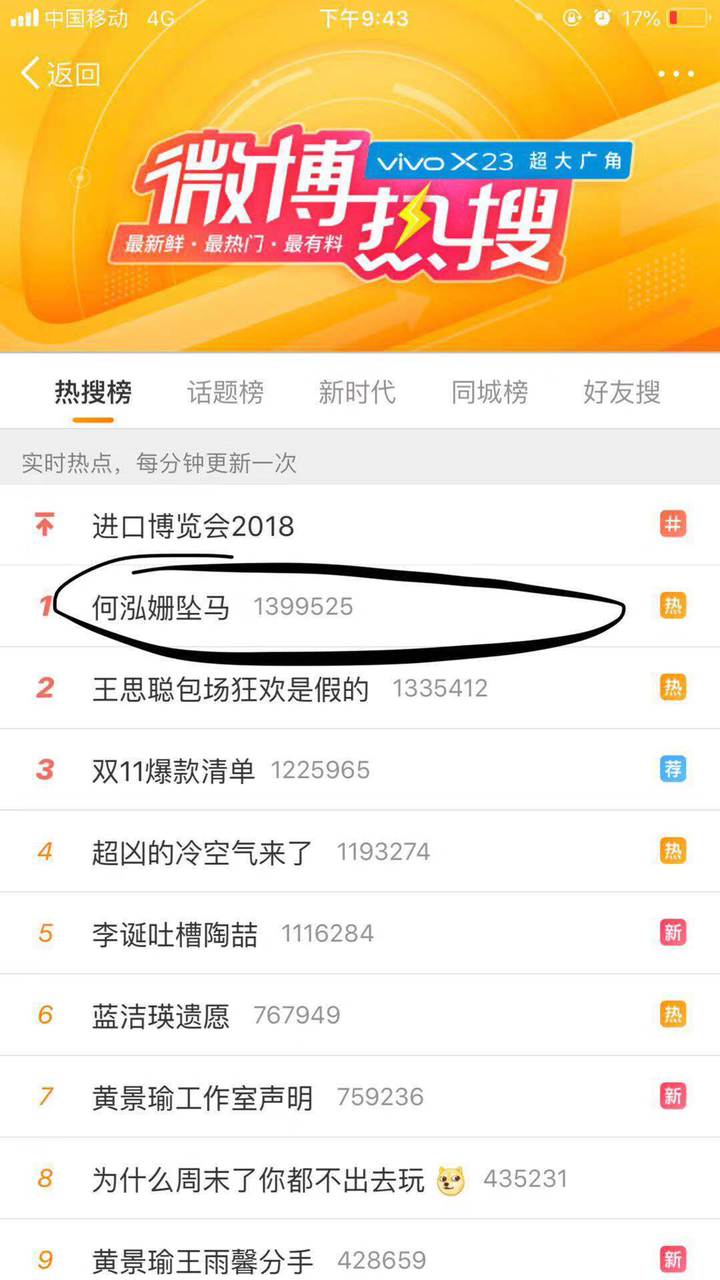Switch to the 同城榜 tab
The height and width of the screenshot is (1280, 720).
[489, 392]
